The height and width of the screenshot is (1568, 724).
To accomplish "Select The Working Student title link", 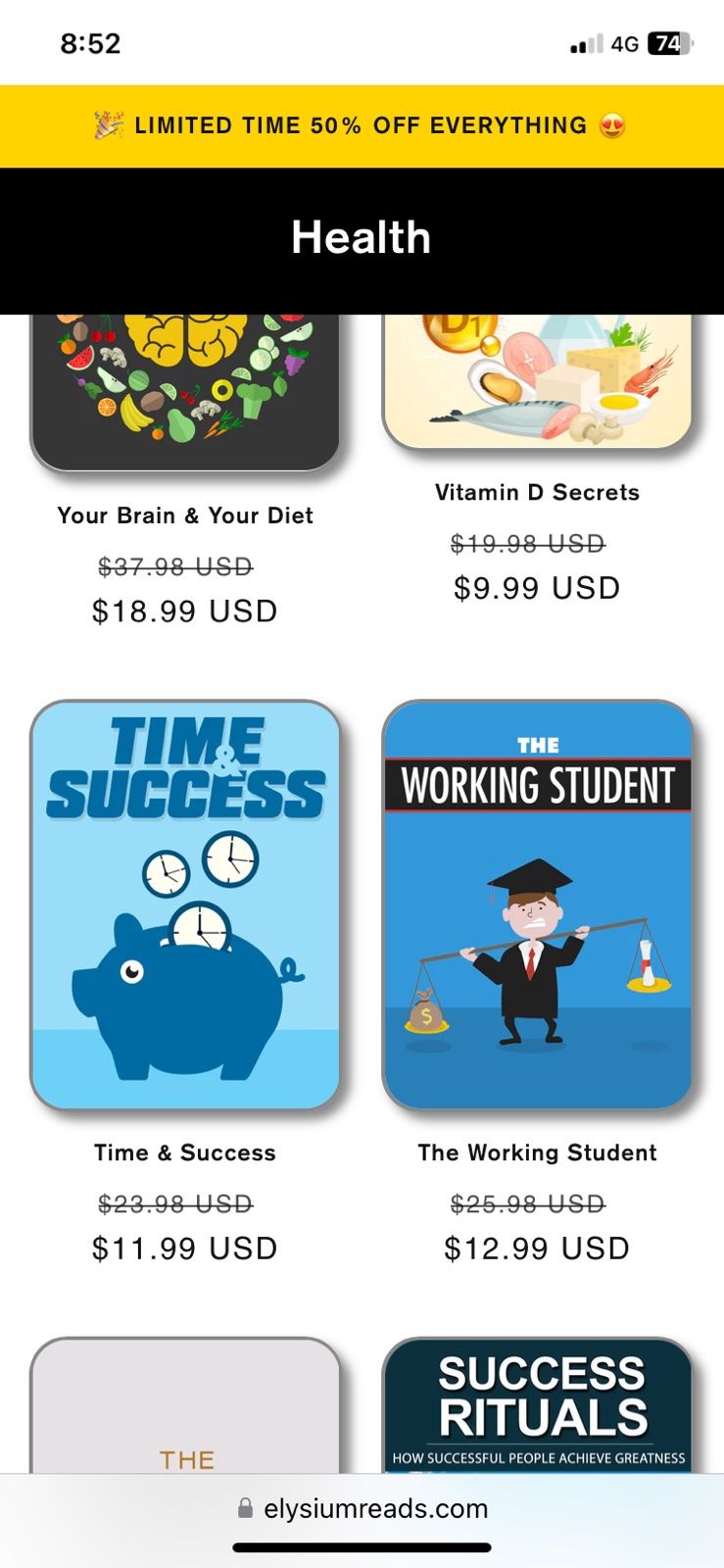I will (x=537, y=1152).
